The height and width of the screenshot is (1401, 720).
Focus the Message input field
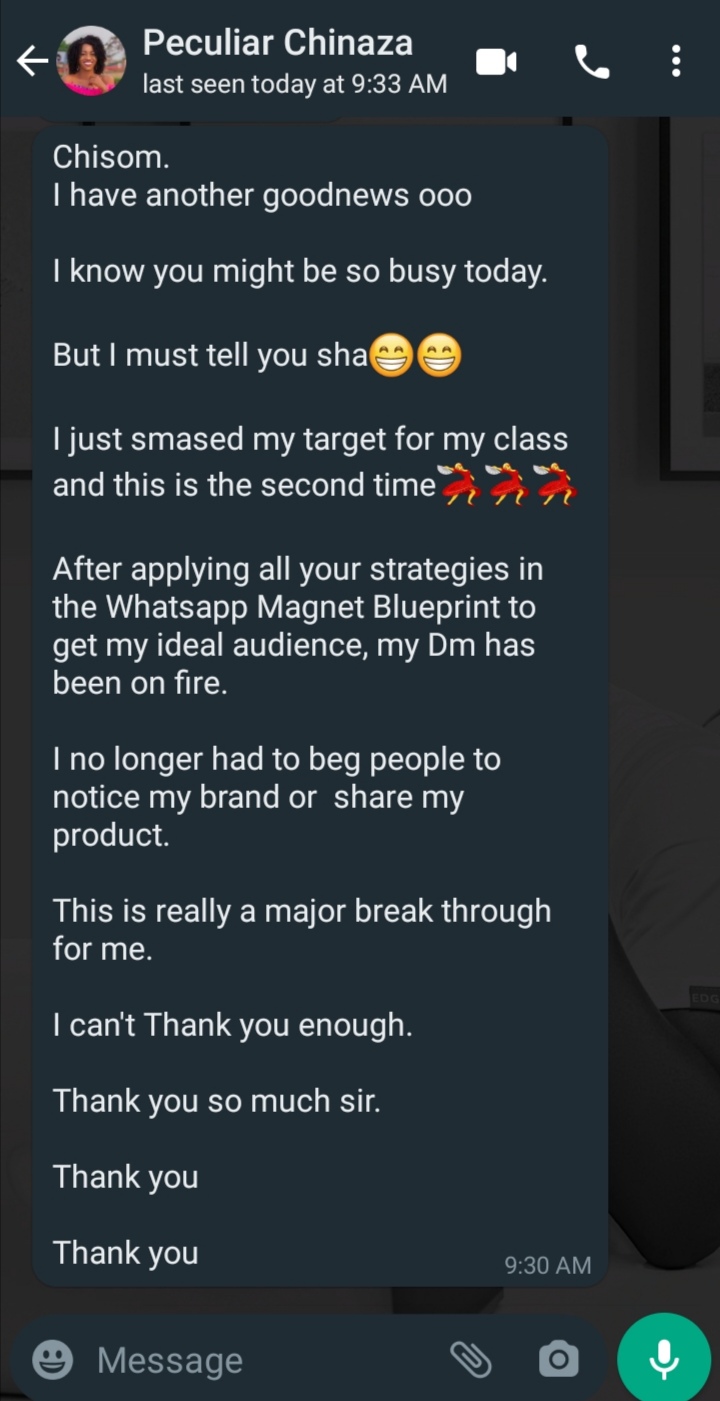(265, 1359)
